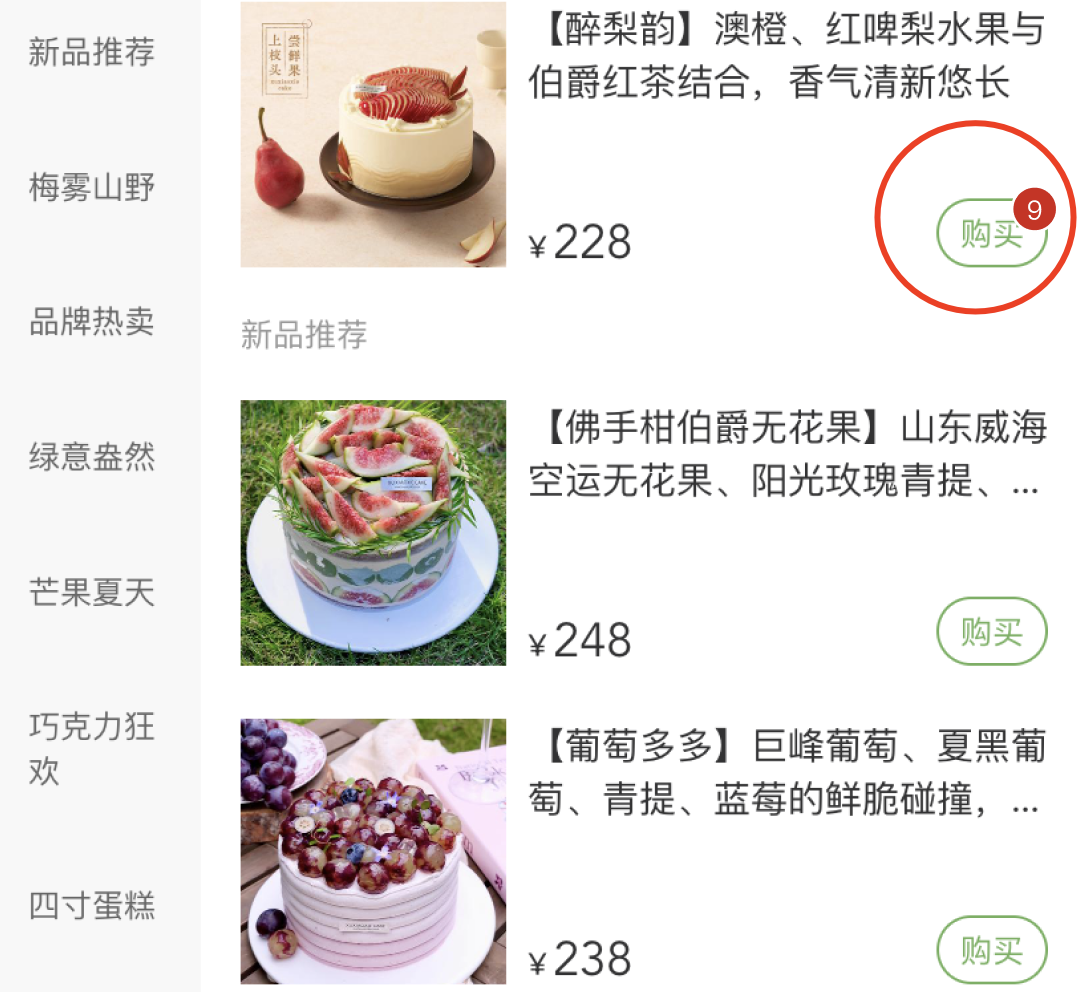Select the 新品推荐 category
Screen dimensions: 1078x992
(92, 52)
